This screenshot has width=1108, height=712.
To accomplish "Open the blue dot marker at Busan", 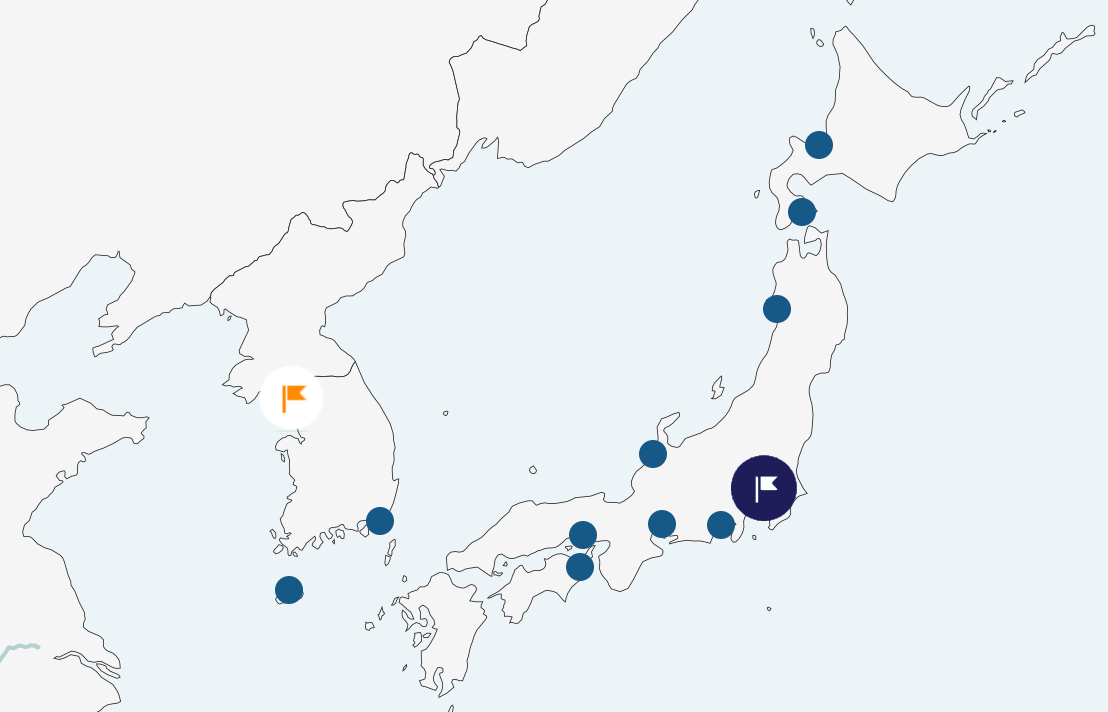I will (380, 521).
